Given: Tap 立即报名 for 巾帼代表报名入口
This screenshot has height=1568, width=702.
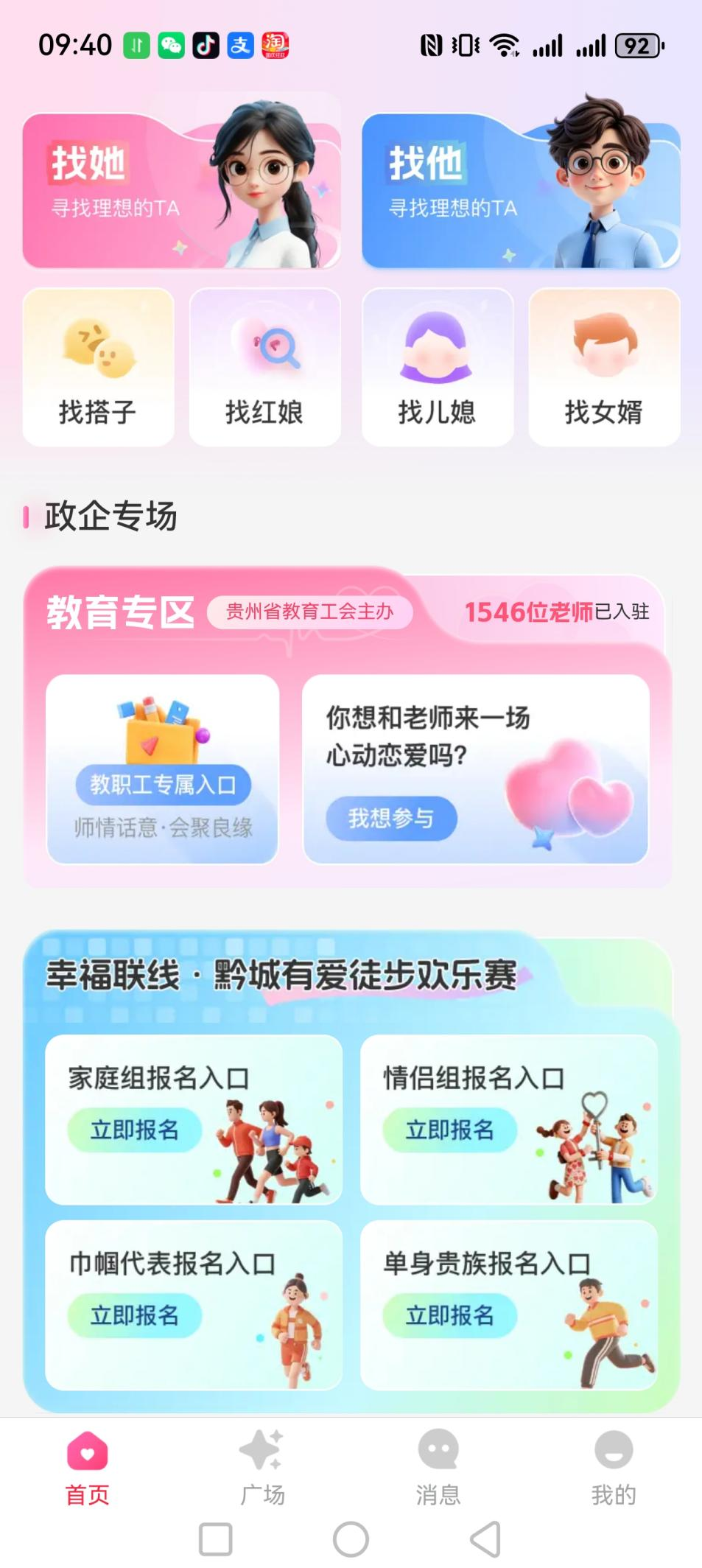Looking at the screenshot, I should point(134,1315).
